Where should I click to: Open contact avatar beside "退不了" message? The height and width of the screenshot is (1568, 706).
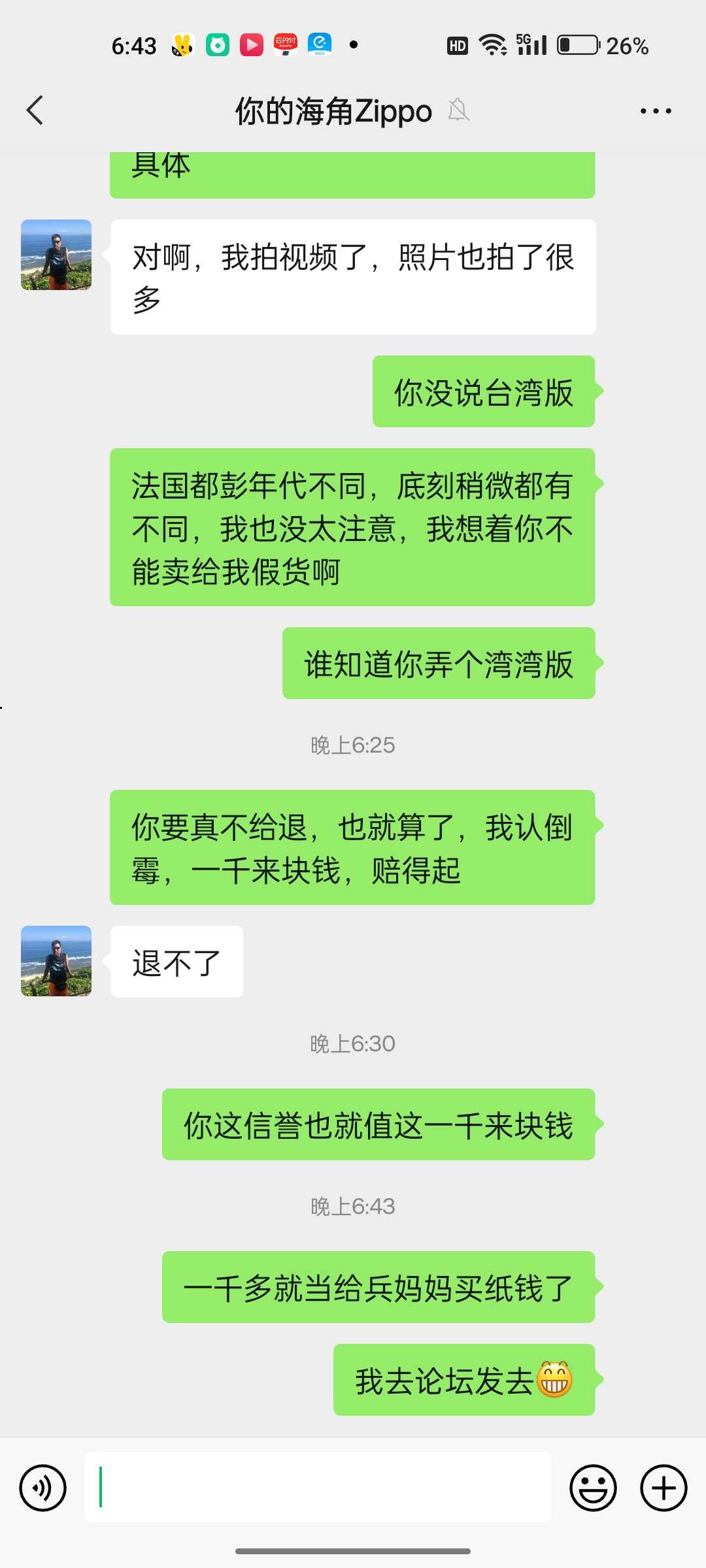pos(56,961)
